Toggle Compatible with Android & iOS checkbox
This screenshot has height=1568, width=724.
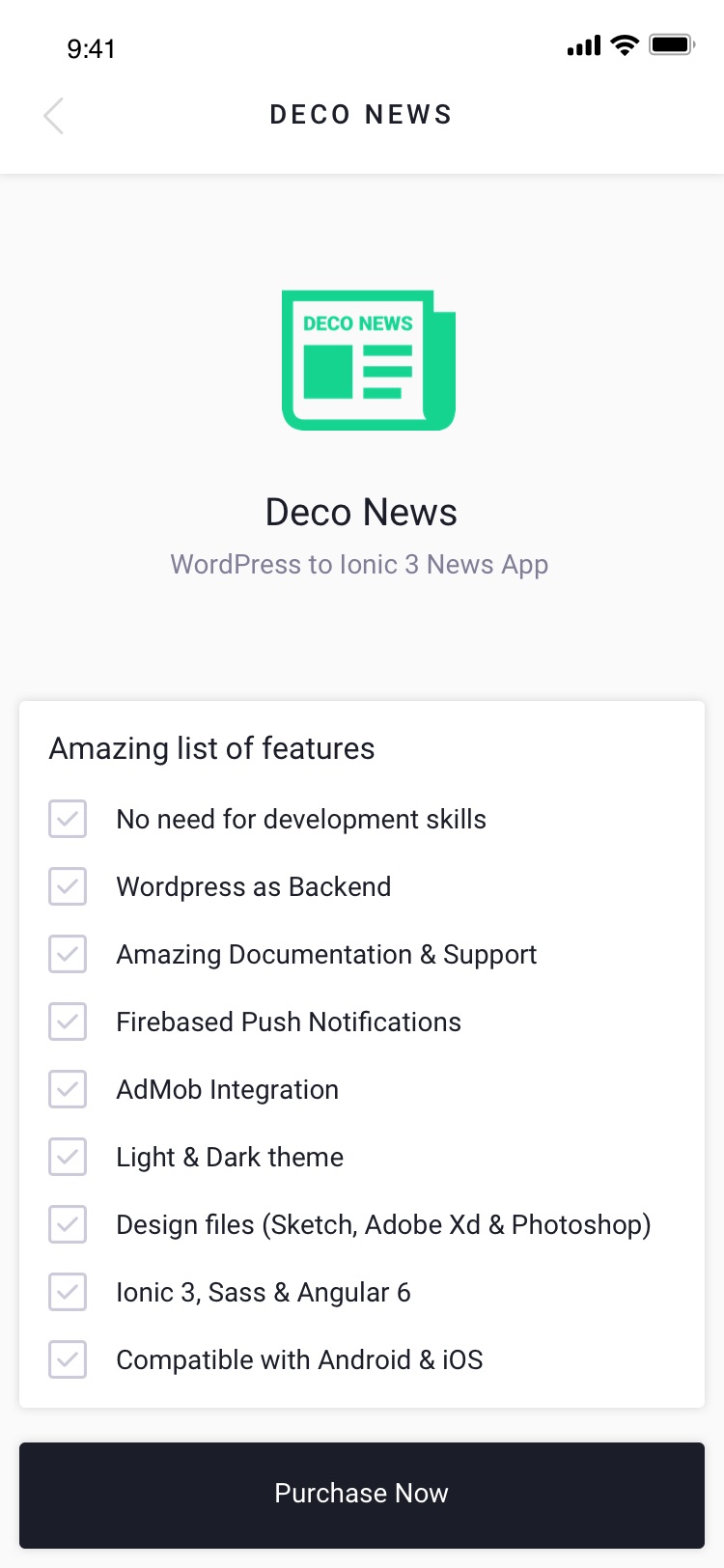(x=68, y=1359)
